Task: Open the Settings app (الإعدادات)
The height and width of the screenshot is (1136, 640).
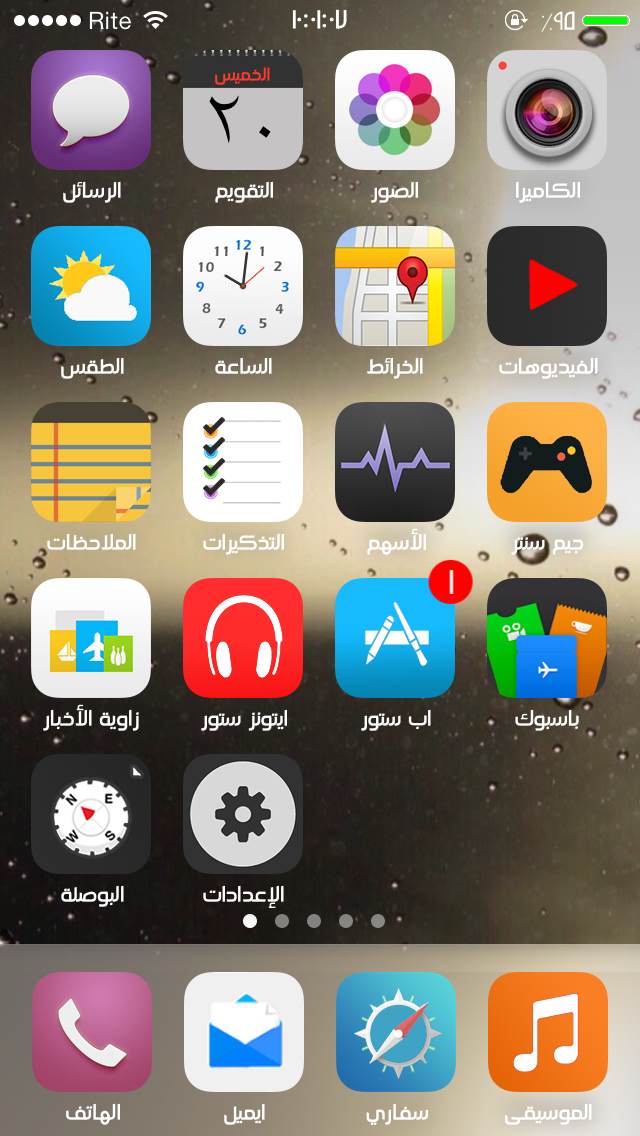Action: [x=243, y=814]
